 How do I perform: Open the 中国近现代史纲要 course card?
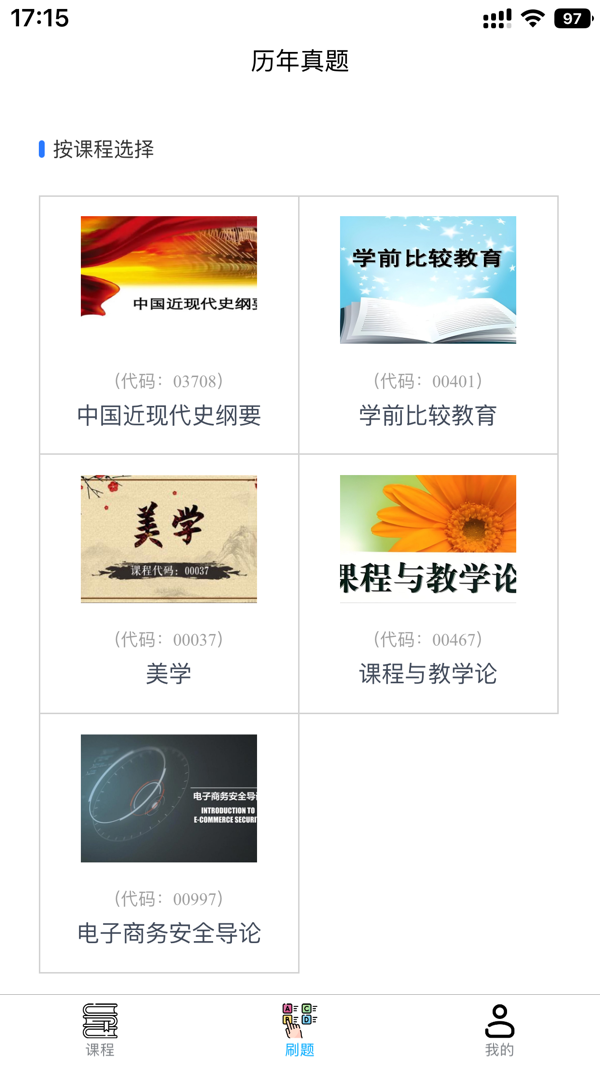[169, 324]
